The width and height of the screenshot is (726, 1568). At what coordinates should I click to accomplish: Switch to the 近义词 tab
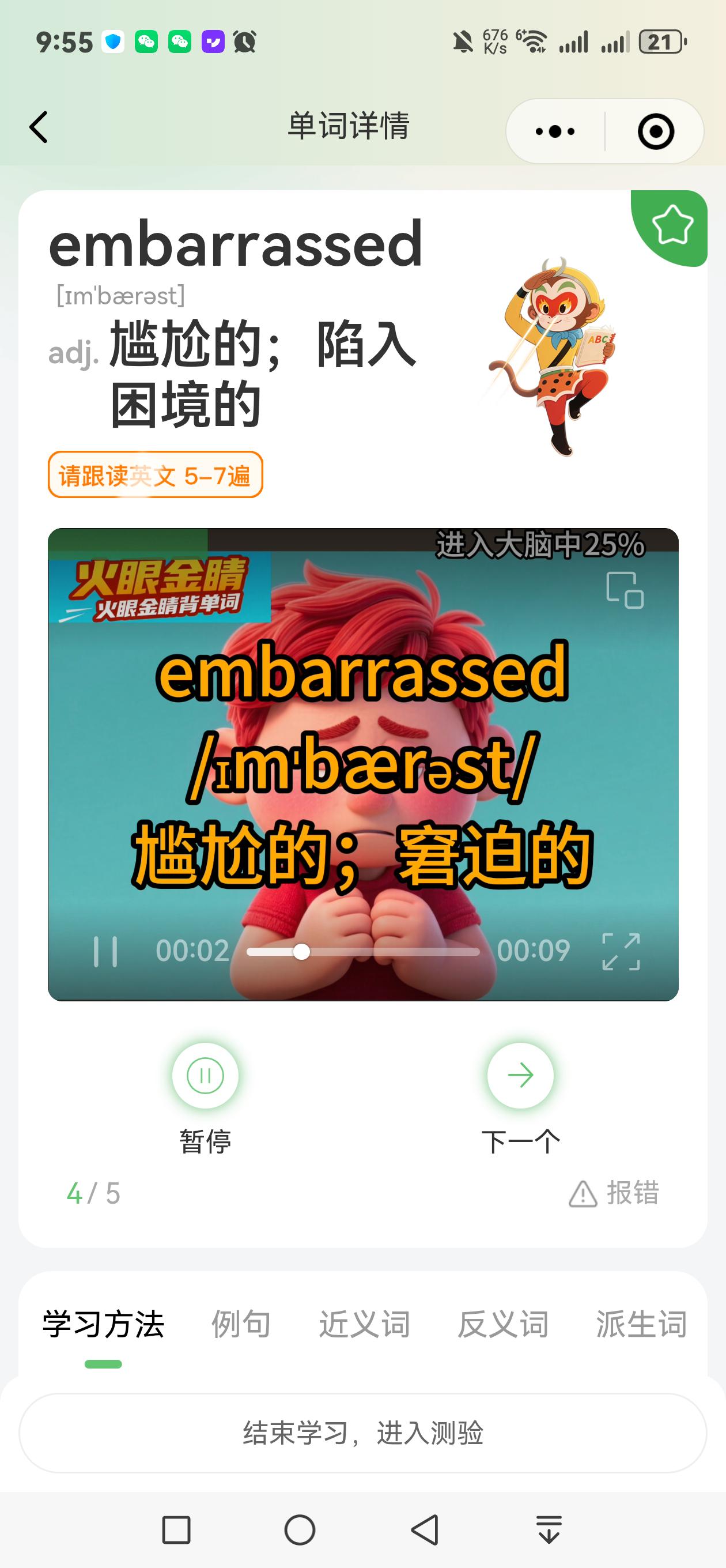click(x=365, y=1324)
